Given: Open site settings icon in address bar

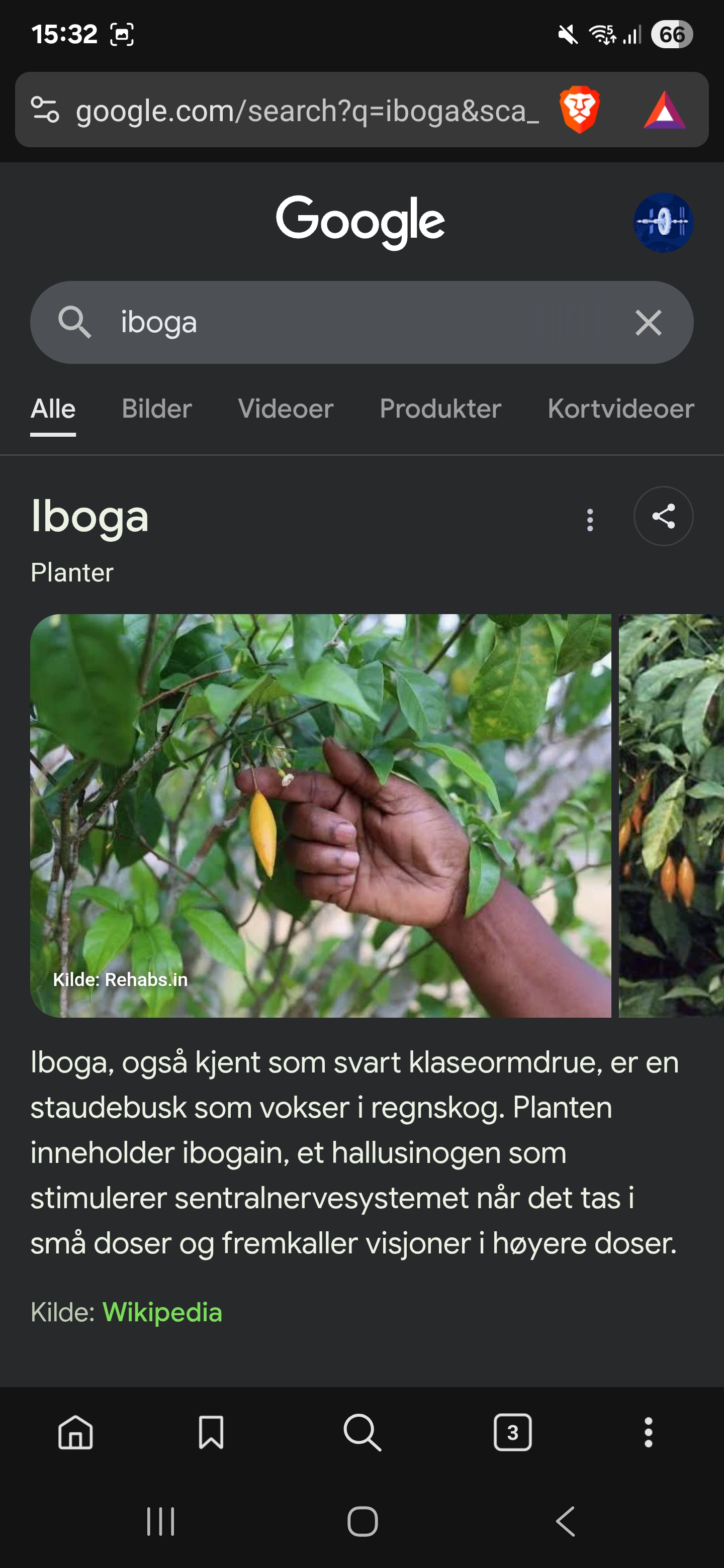Looking at the screenshot, I should point(45,110).
